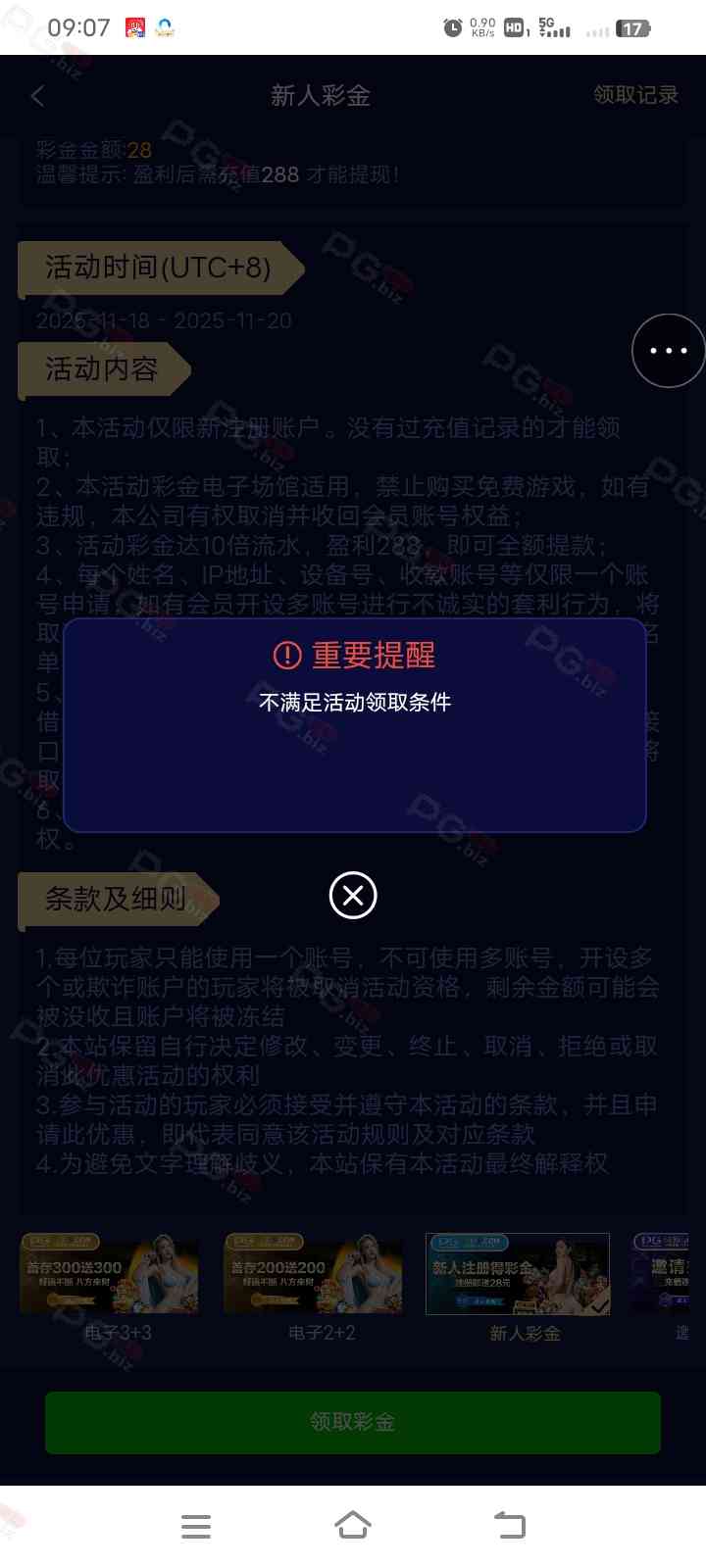
Task: Go back using the top-left arrow
Action: point(38,96)
